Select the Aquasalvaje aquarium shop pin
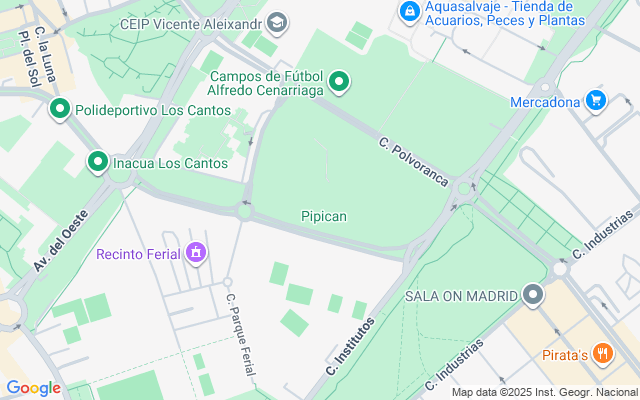The image size is (640, 400). pos(408,12)
